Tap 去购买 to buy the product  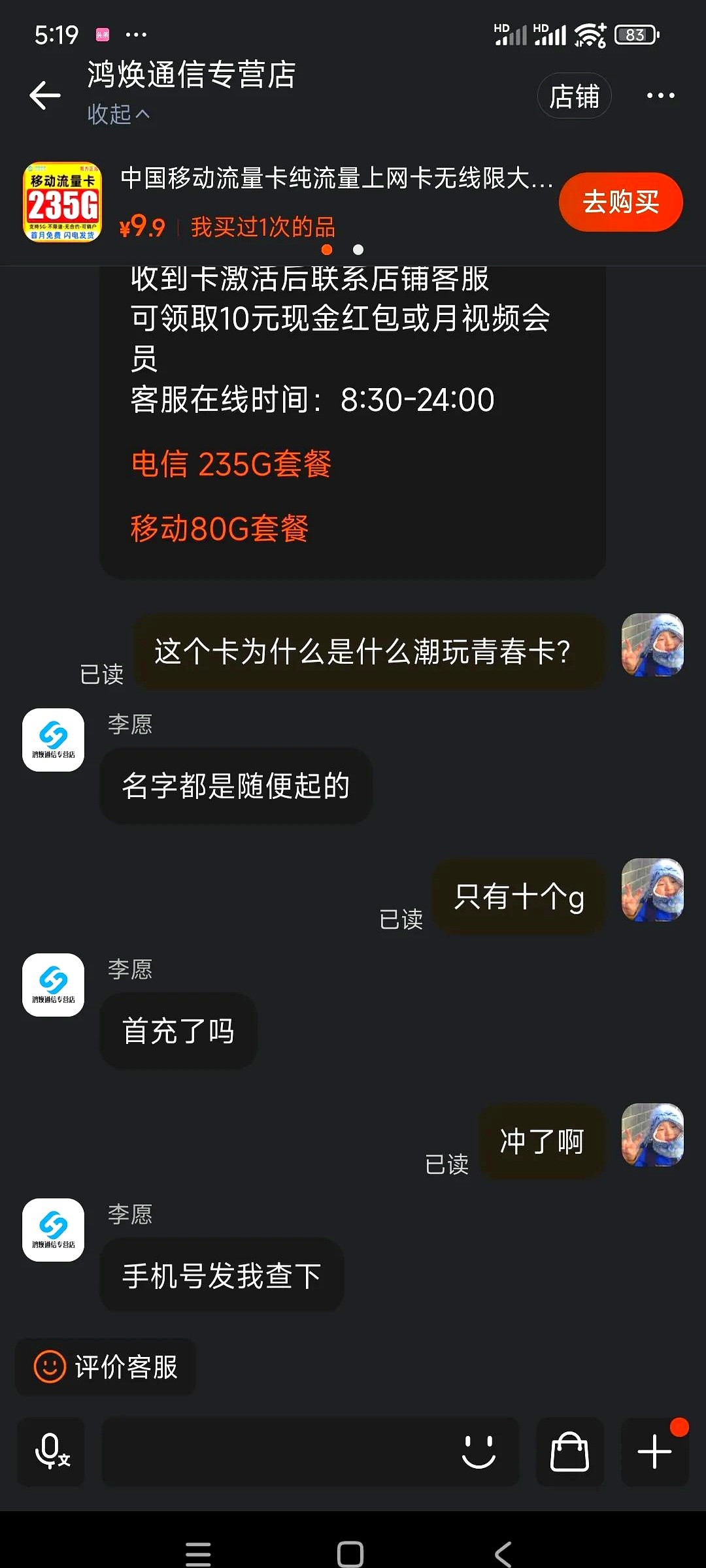(620, 202)
